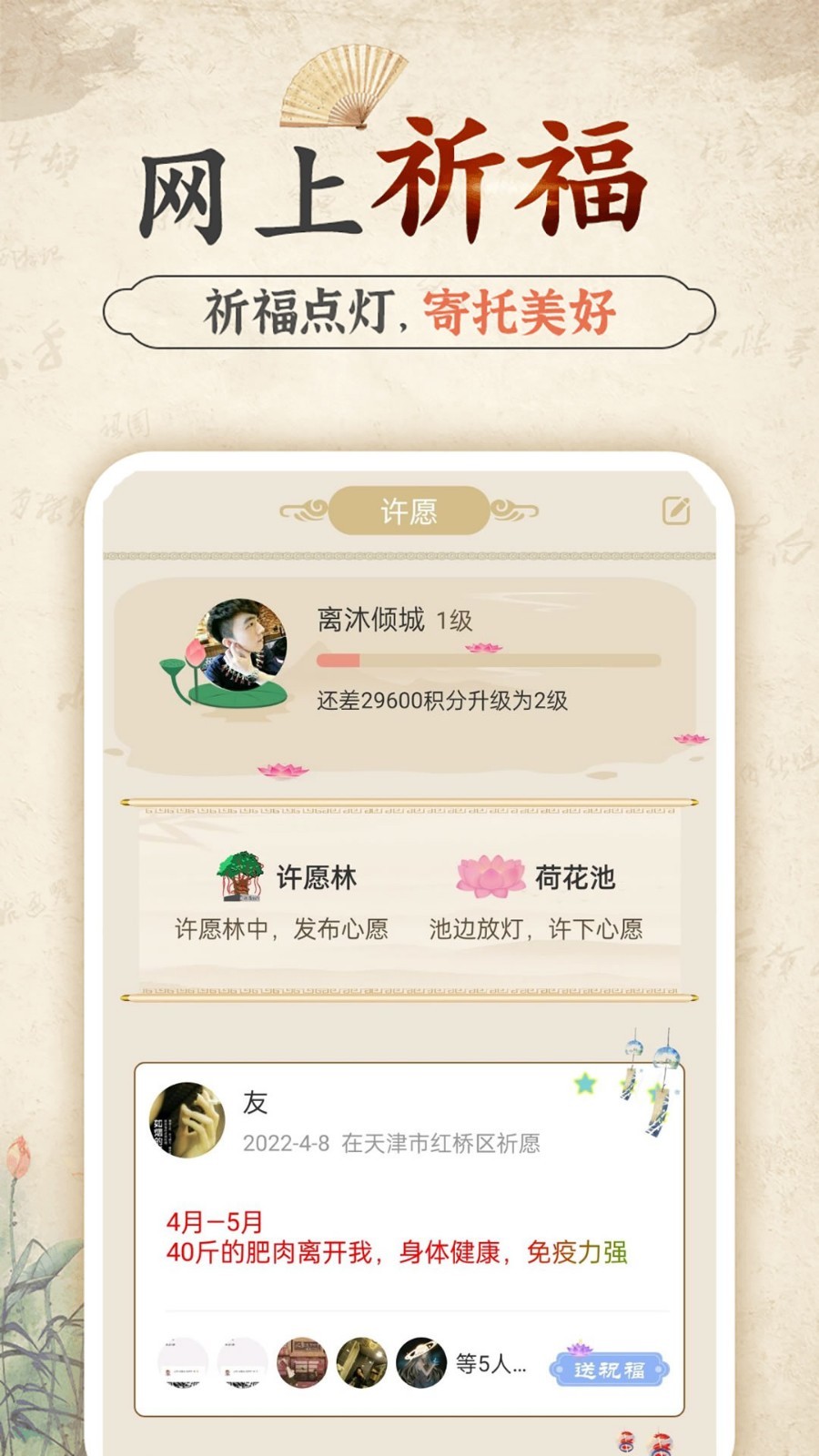Screen dimensions: 819x1456
Task: Open the 等5人 participants list
Action: pos(491,1362)
